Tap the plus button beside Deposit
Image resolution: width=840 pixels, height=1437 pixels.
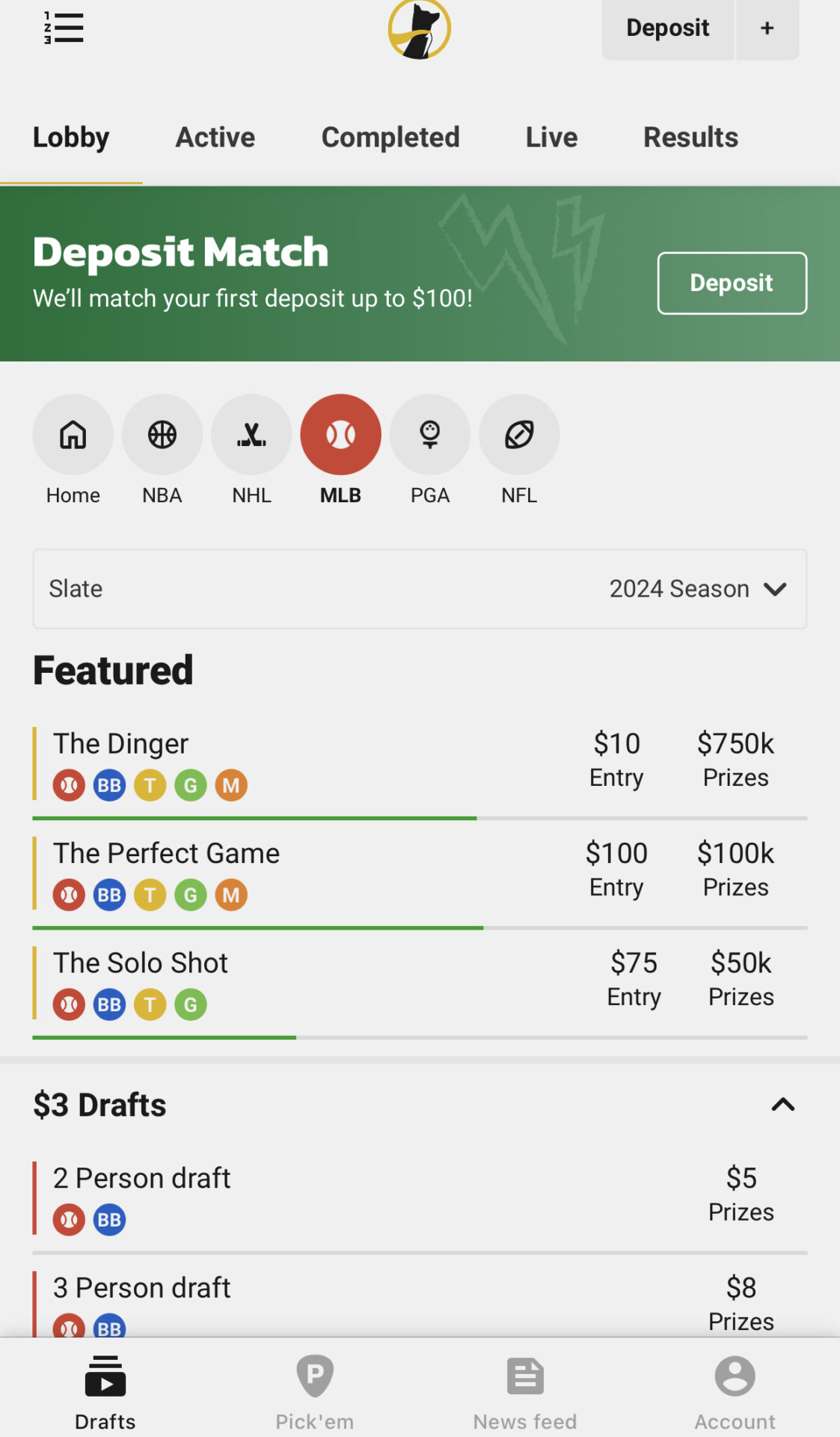pos(767,28)
